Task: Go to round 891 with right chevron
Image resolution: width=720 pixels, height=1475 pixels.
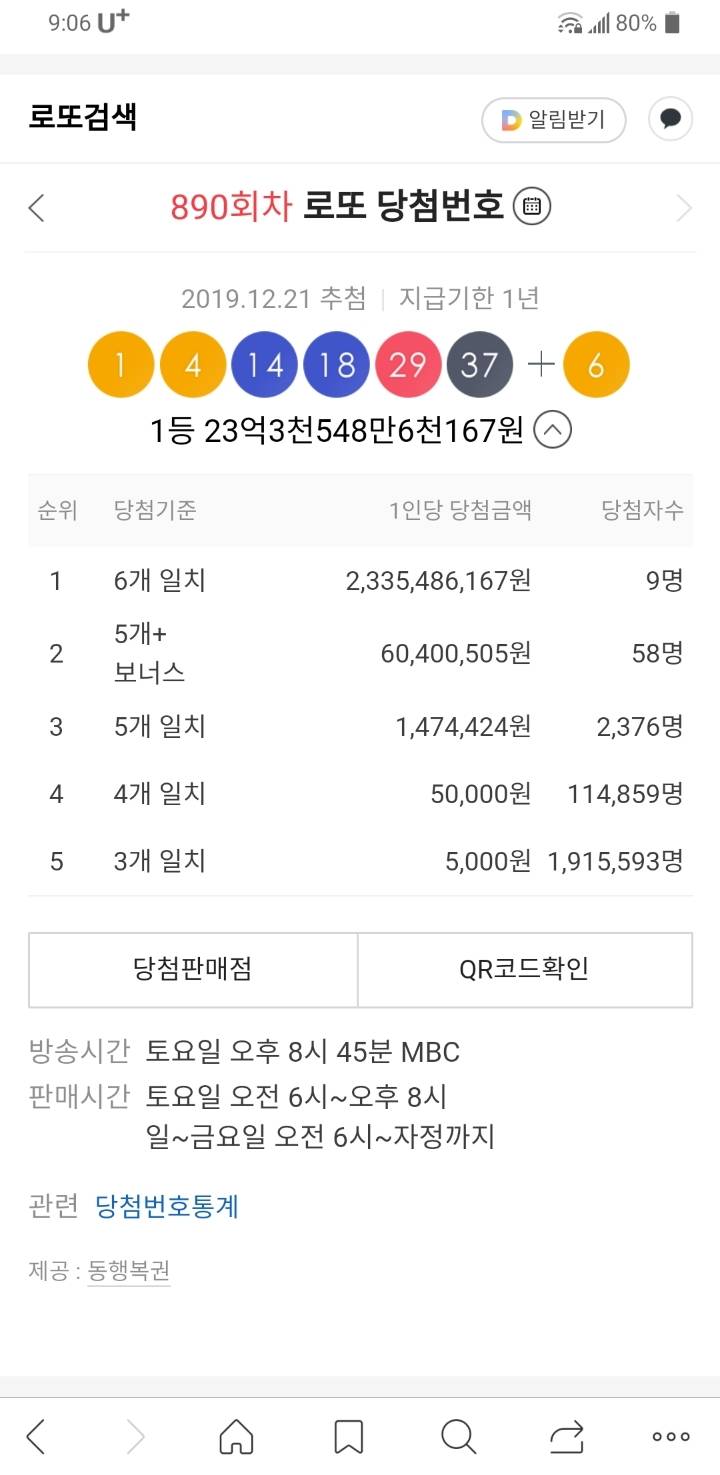Action: coord(684,207)
